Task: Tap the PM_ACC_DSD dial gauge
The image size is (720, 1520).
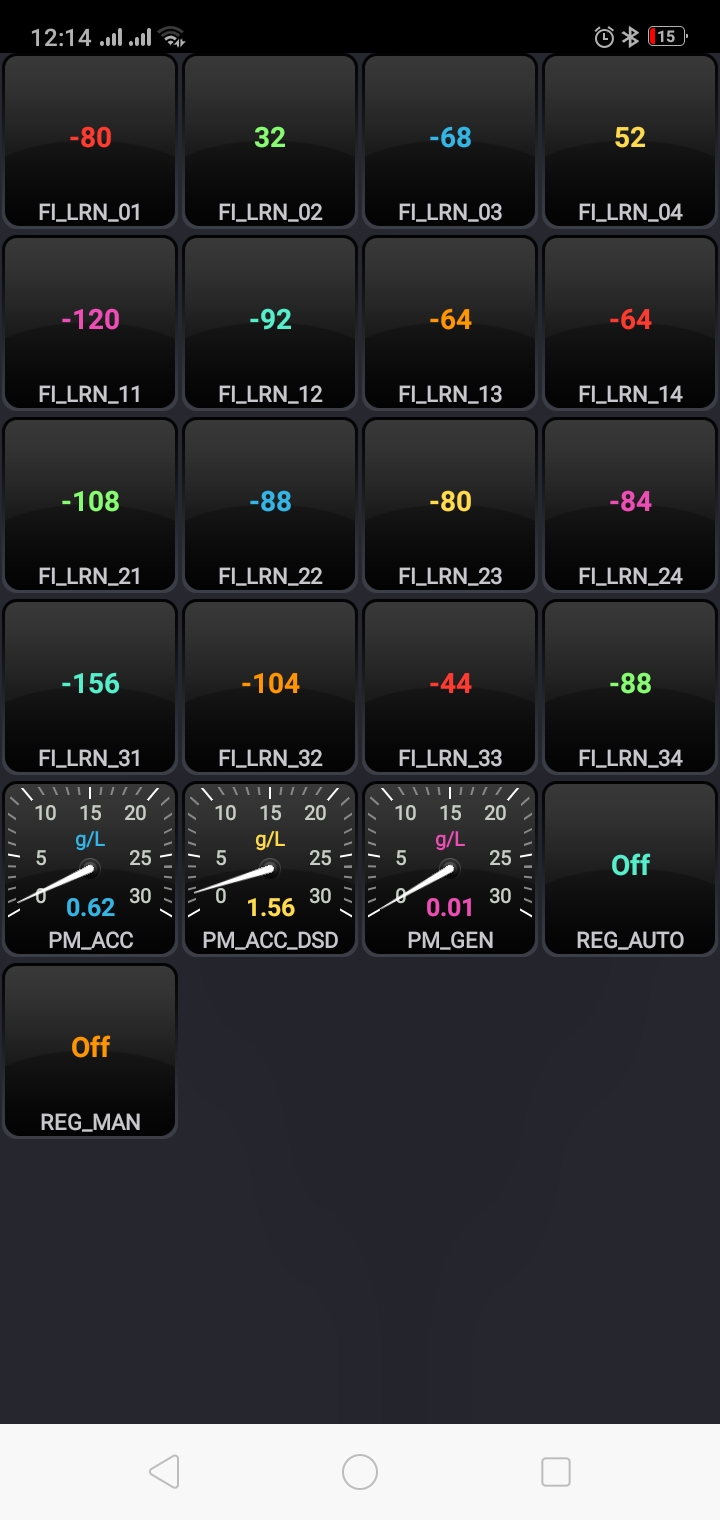Action: [x=270, y=869]
